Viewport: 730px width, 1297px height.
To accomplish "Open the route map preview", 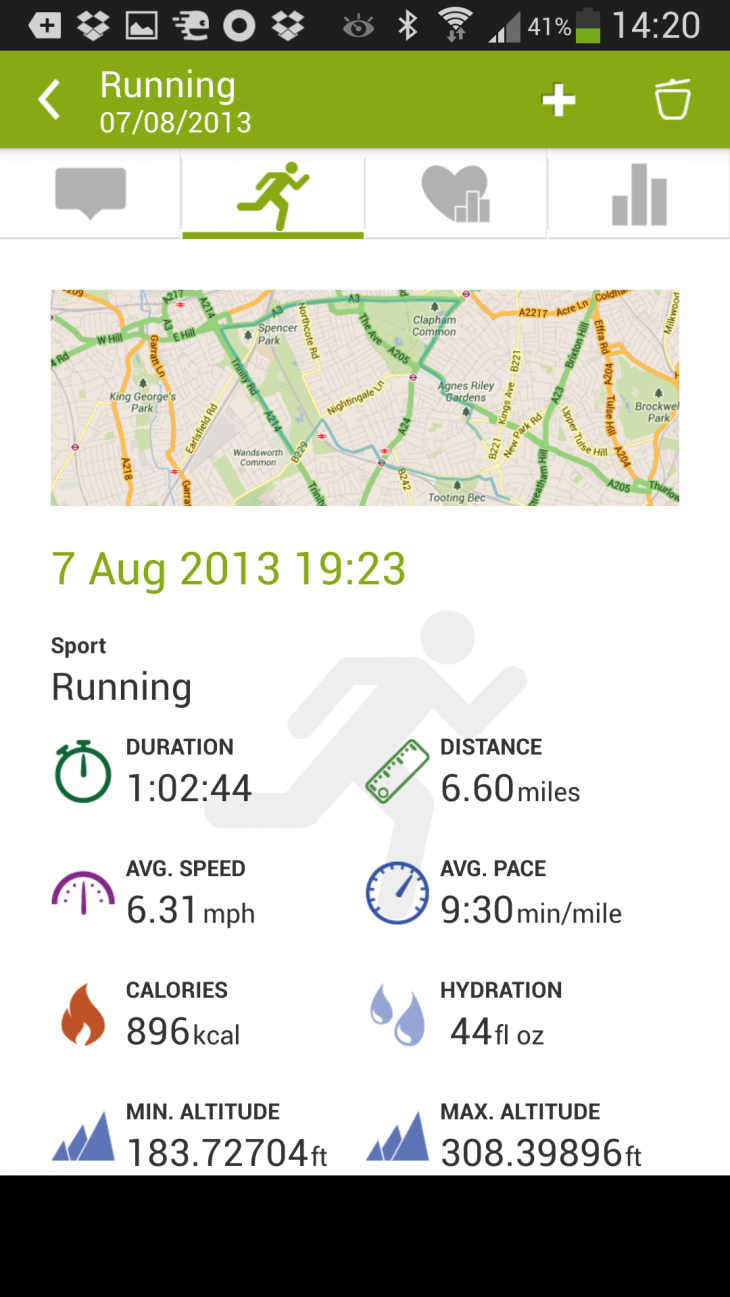I will tap(365, 397).
